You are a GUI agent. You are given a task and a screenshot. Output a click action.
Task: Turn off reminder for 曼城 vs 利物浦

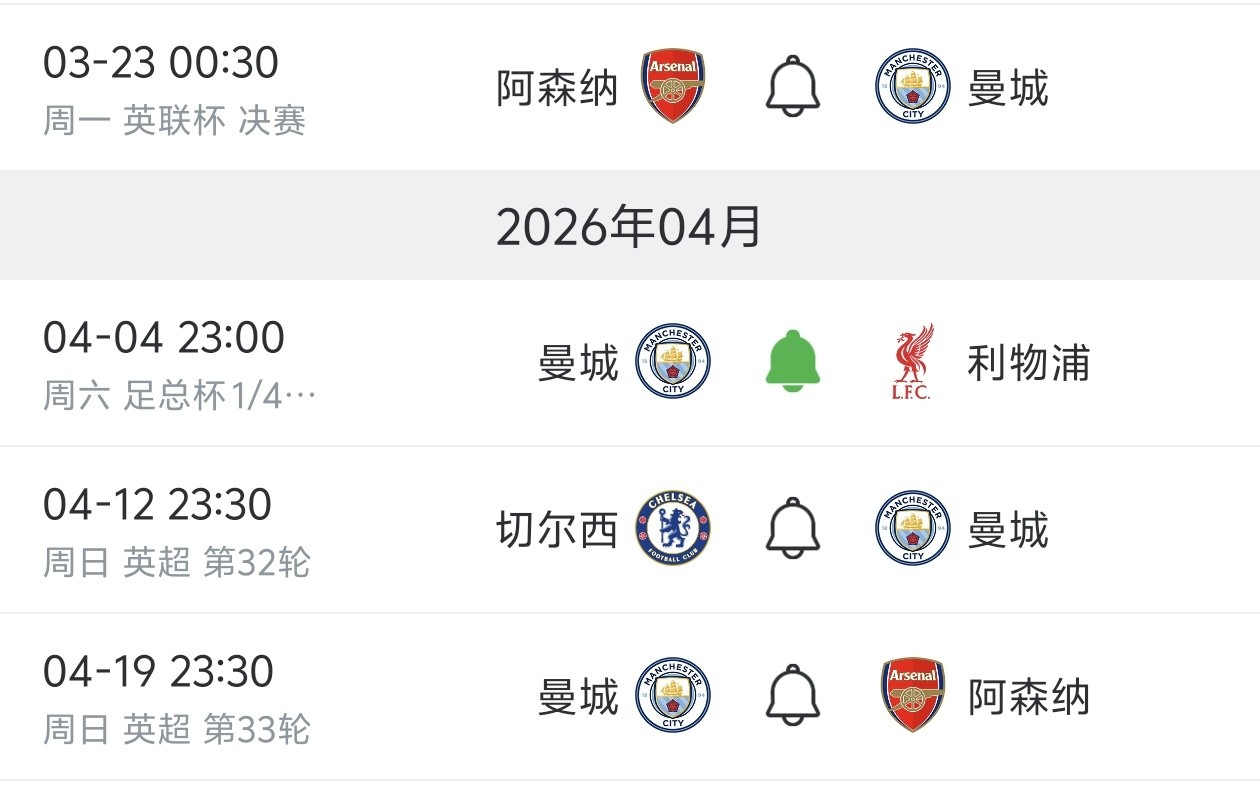pyautogui.click(x=792, y=361)
